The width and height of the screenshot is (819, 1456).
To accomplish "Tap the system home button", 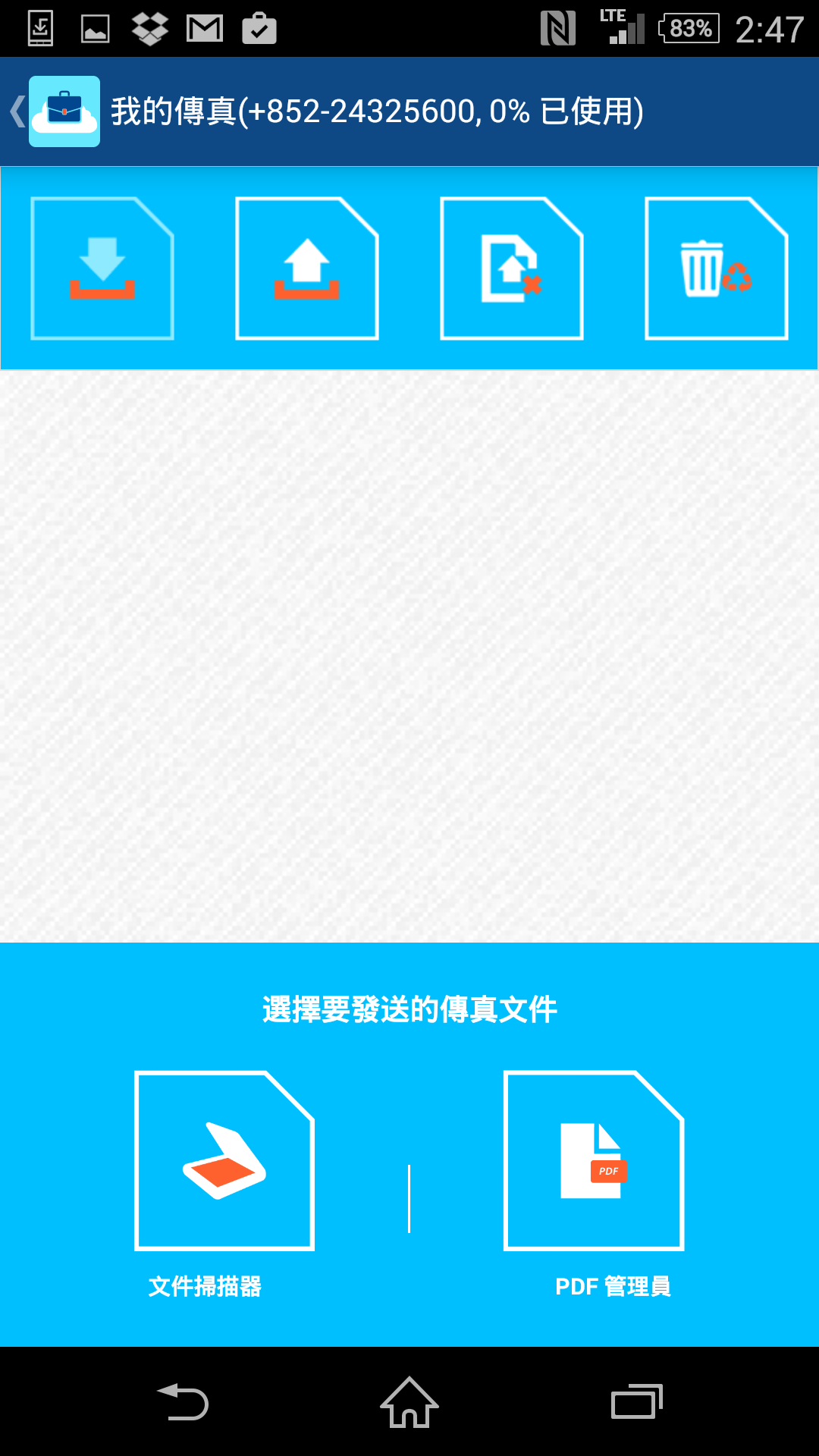I will [x=409, y=1403].
